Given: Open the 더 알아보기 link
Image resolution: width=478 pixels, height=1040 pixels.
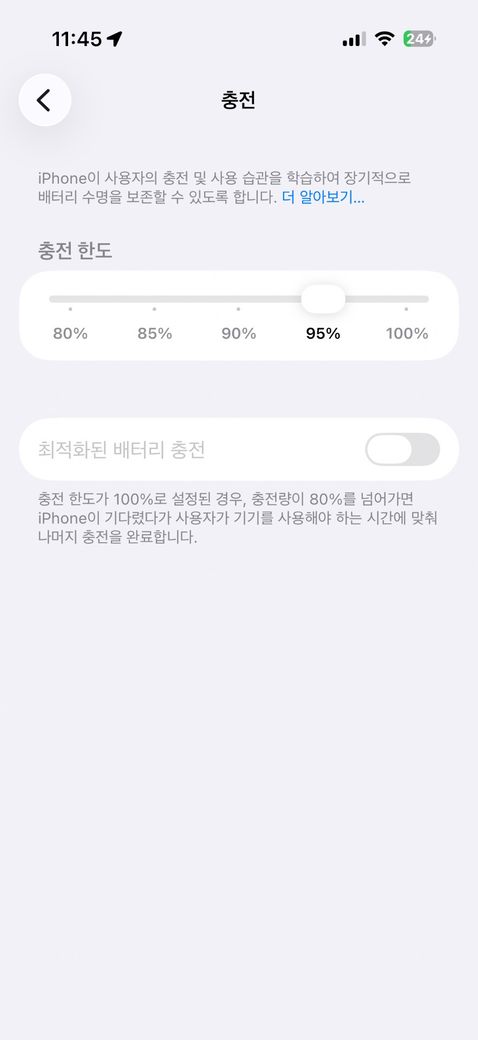Looking at the screenshot, I should pos(323,198).
